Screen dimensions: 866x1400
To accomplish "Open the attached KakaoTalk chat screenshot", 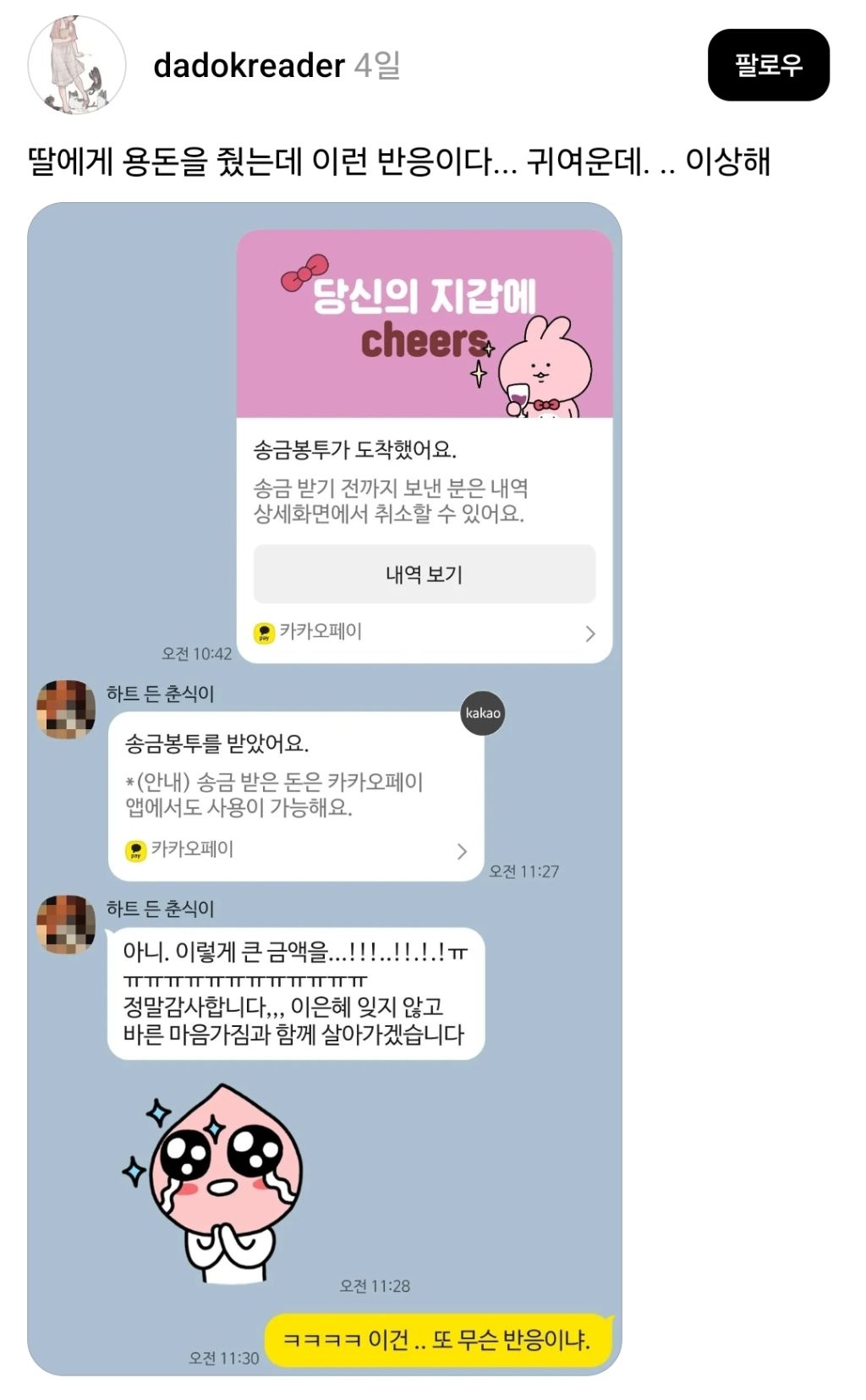I will (325, 788).
